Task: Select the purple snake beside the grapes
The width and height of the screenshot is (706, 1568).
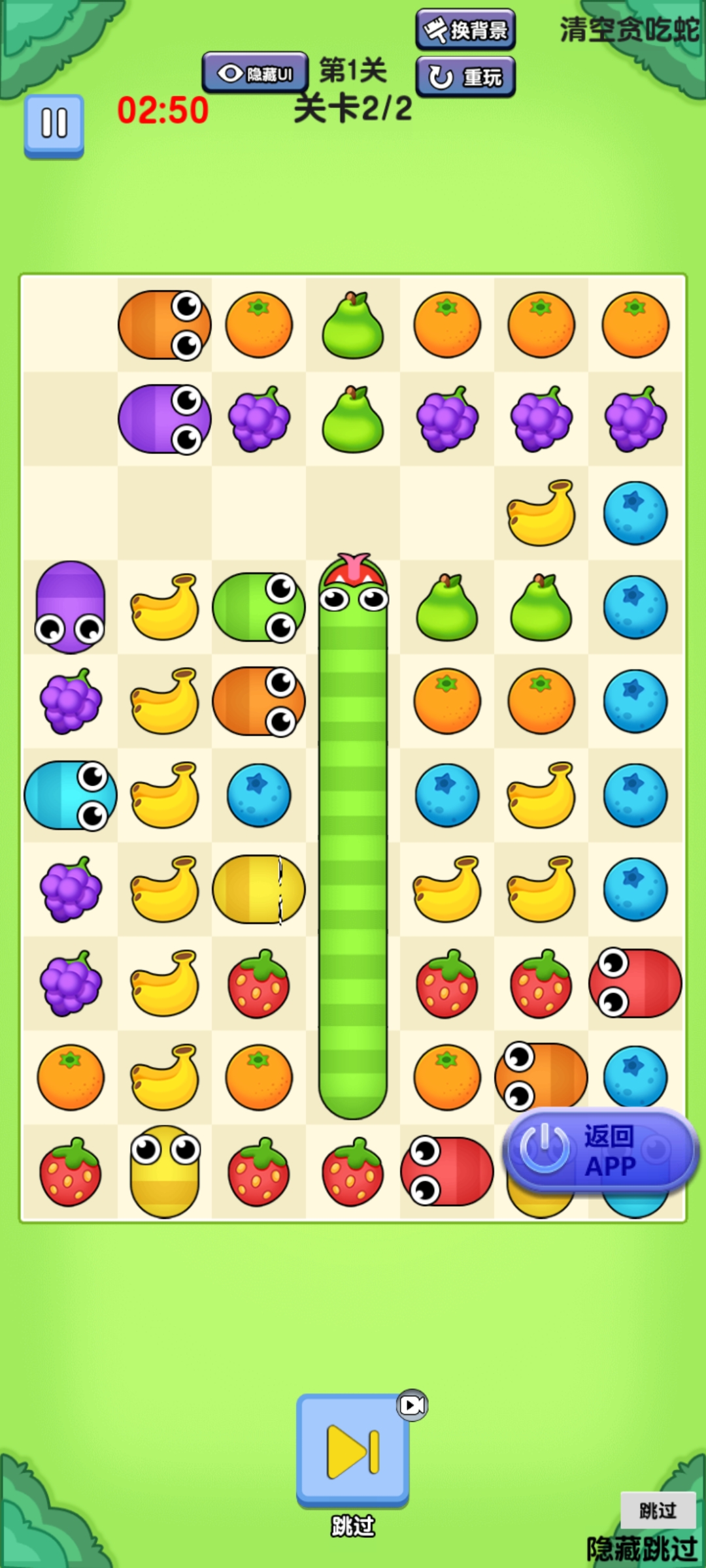Action: (x=165, y=419)
